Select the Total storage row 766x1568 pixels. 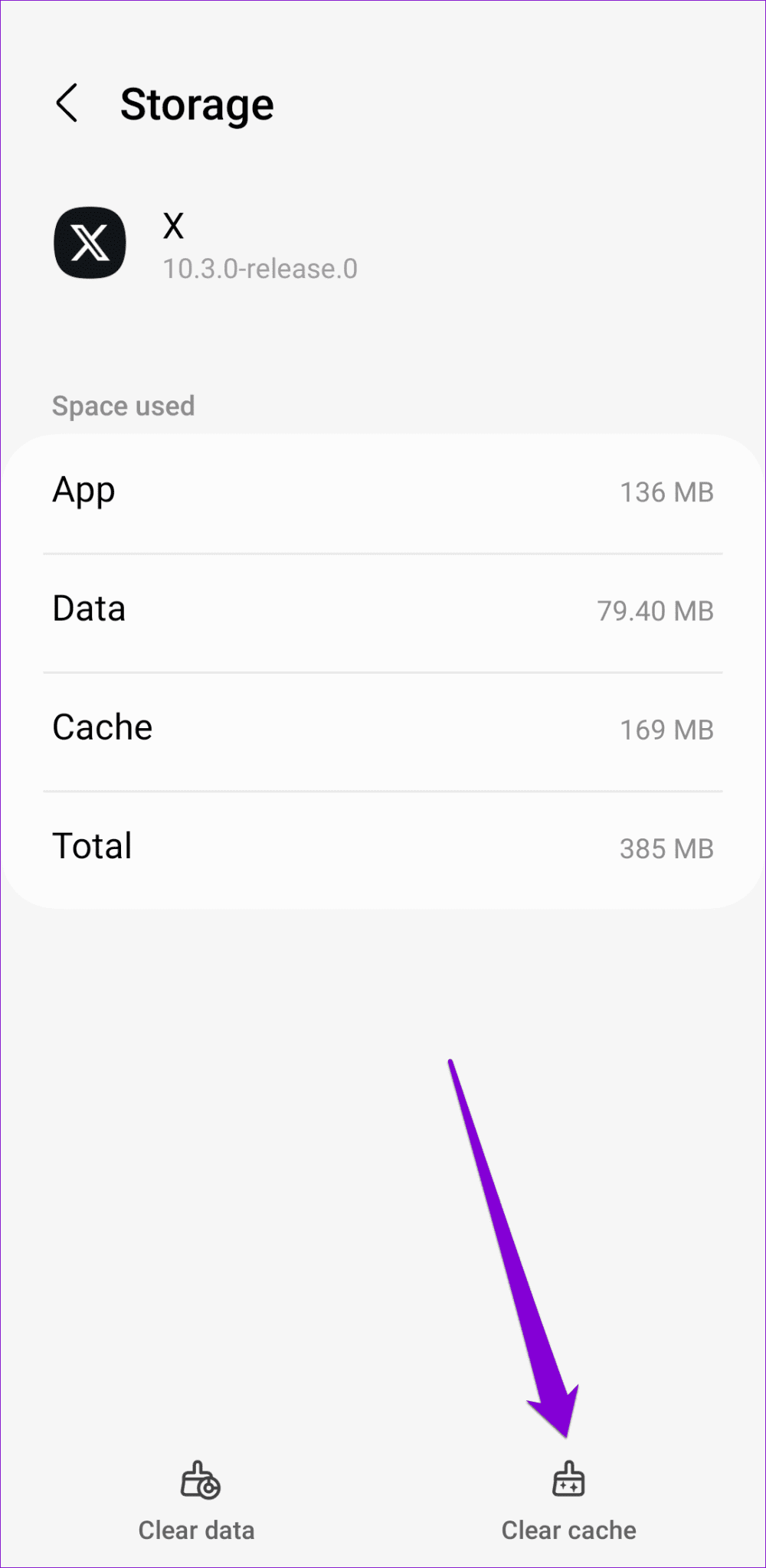point(383,847)
